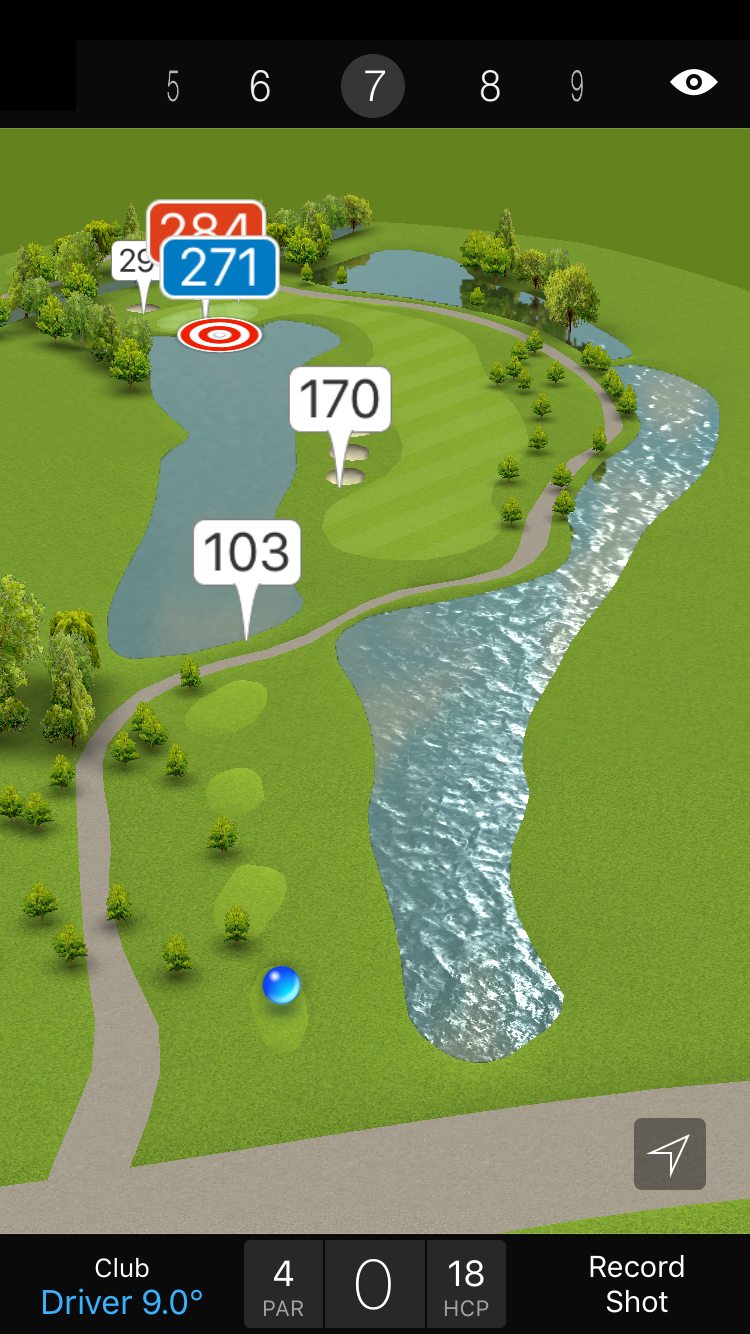Switch to hole 6
The width and height of the screenshot is (750, 1334).
(260, 87)
